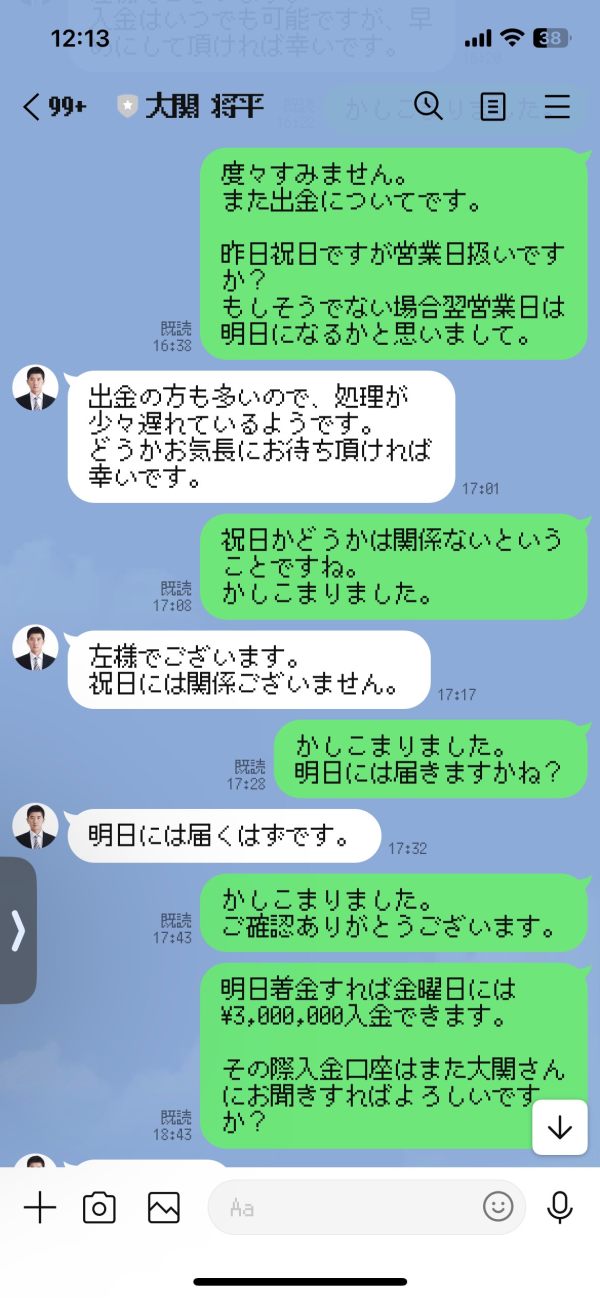Start voice message with microphone icon
The width and height of the screenshot is (600, 1298).
pos(560,1208)
